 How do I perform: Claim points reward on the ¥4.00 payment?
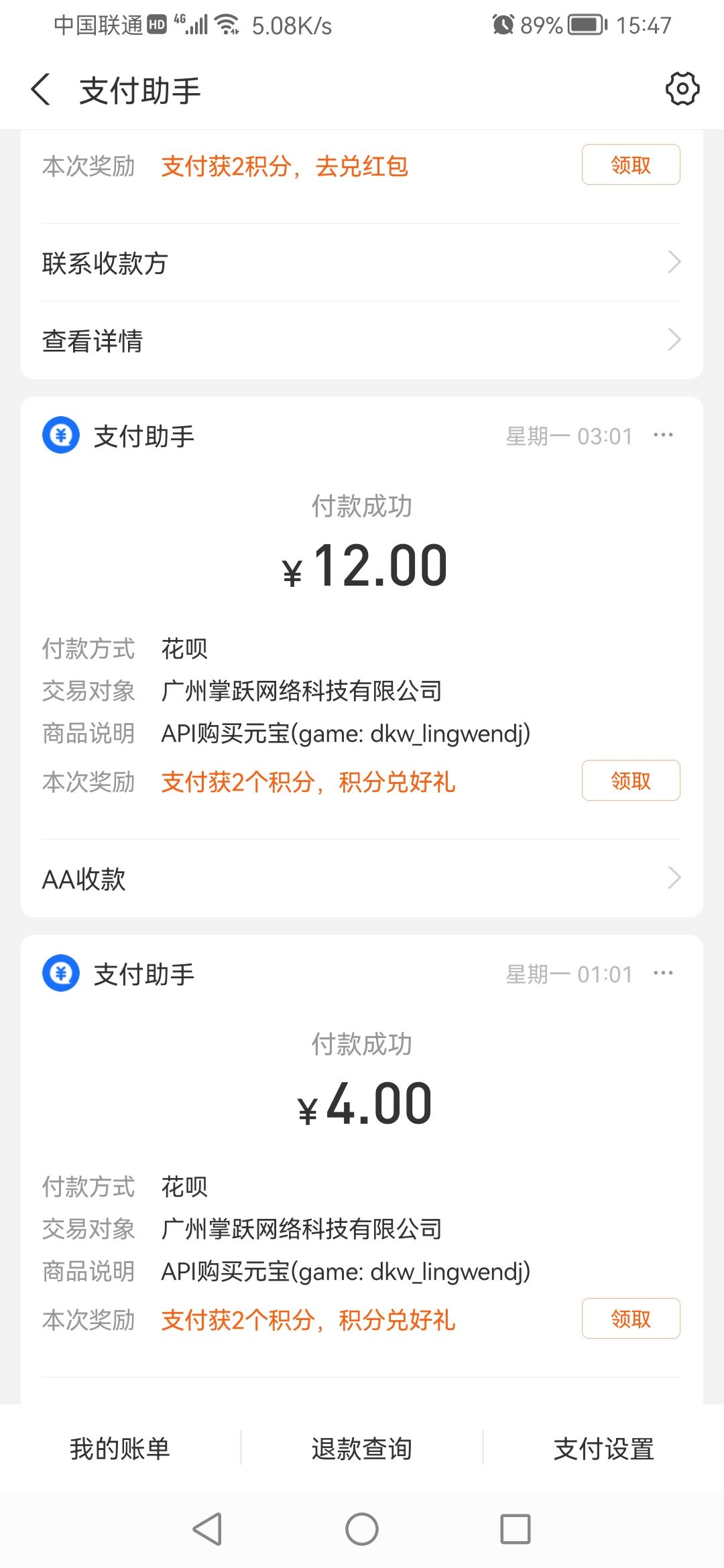[x=630, y=1319]
